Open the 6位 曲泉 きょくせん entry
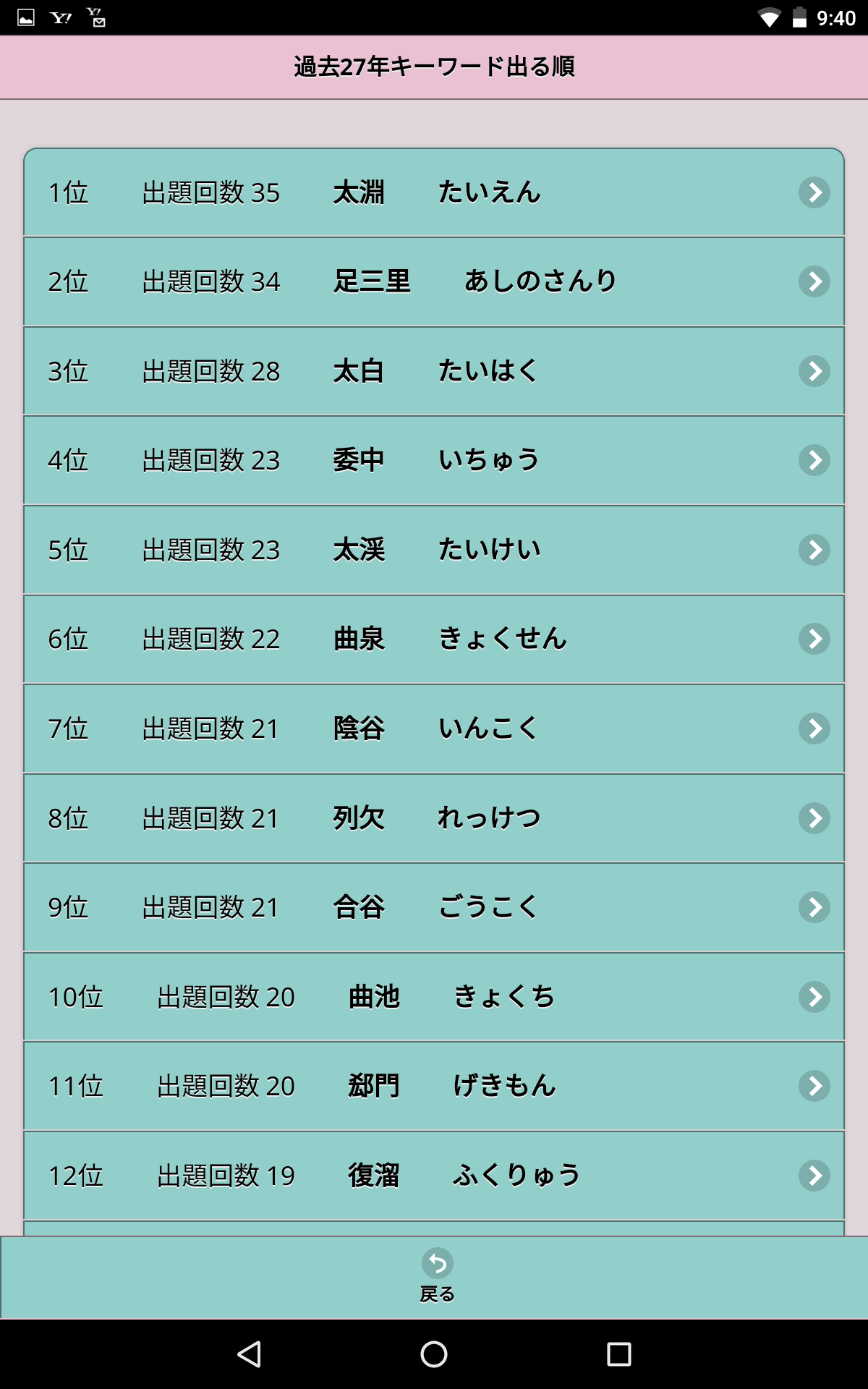The width and height of the screenshot is (868, 1389). pos(434,639)
